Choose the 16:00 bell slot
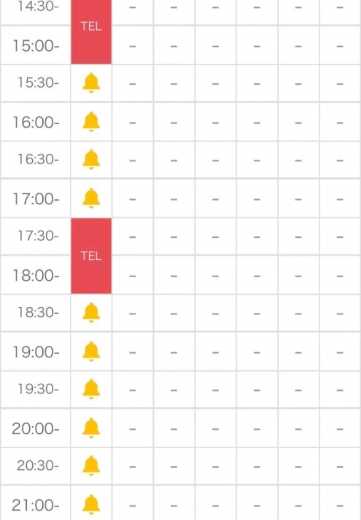The width and height of the screenshot is (361, 520). pyautogui.click(x=91, y=122)
